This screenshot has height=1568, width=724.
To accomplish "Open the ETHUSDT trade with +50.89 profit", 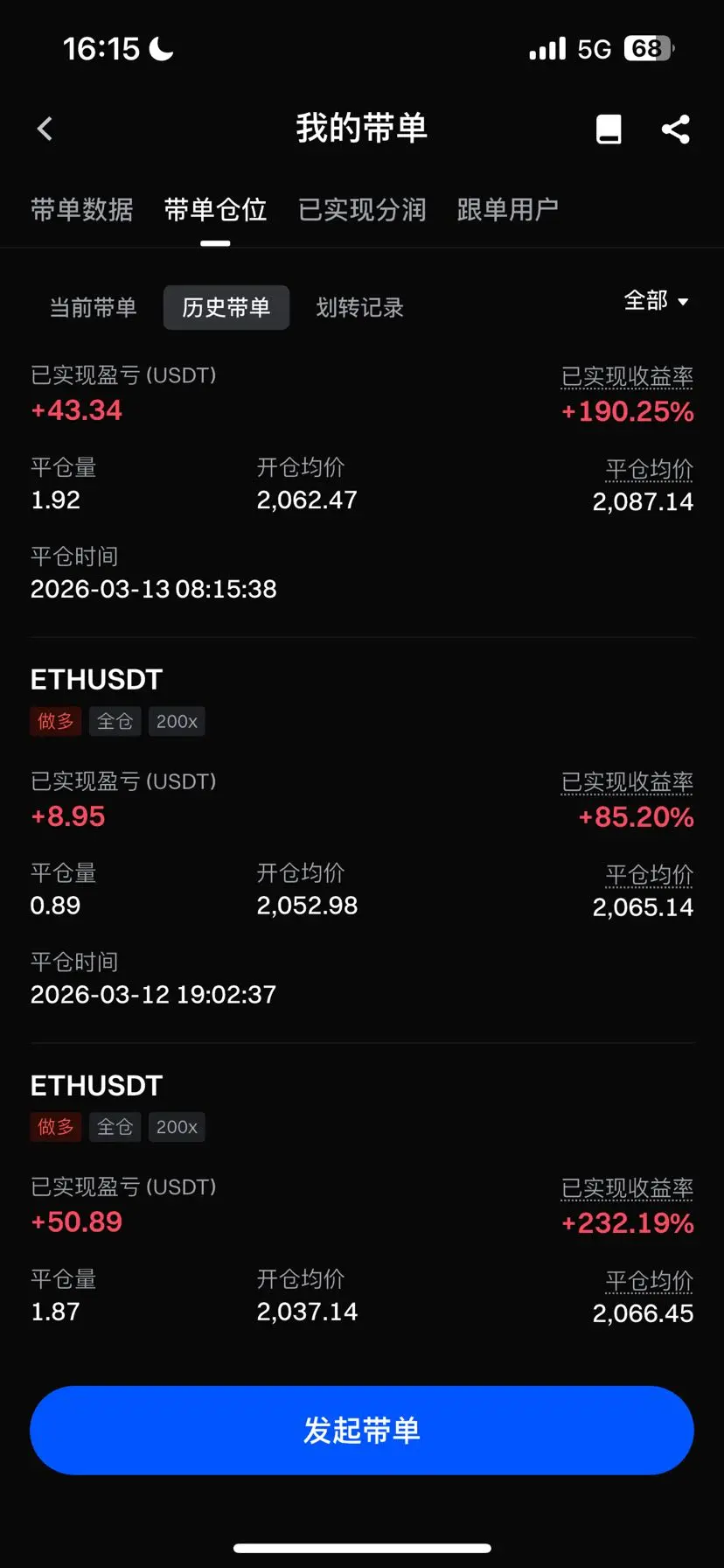I will point(96,1086).
